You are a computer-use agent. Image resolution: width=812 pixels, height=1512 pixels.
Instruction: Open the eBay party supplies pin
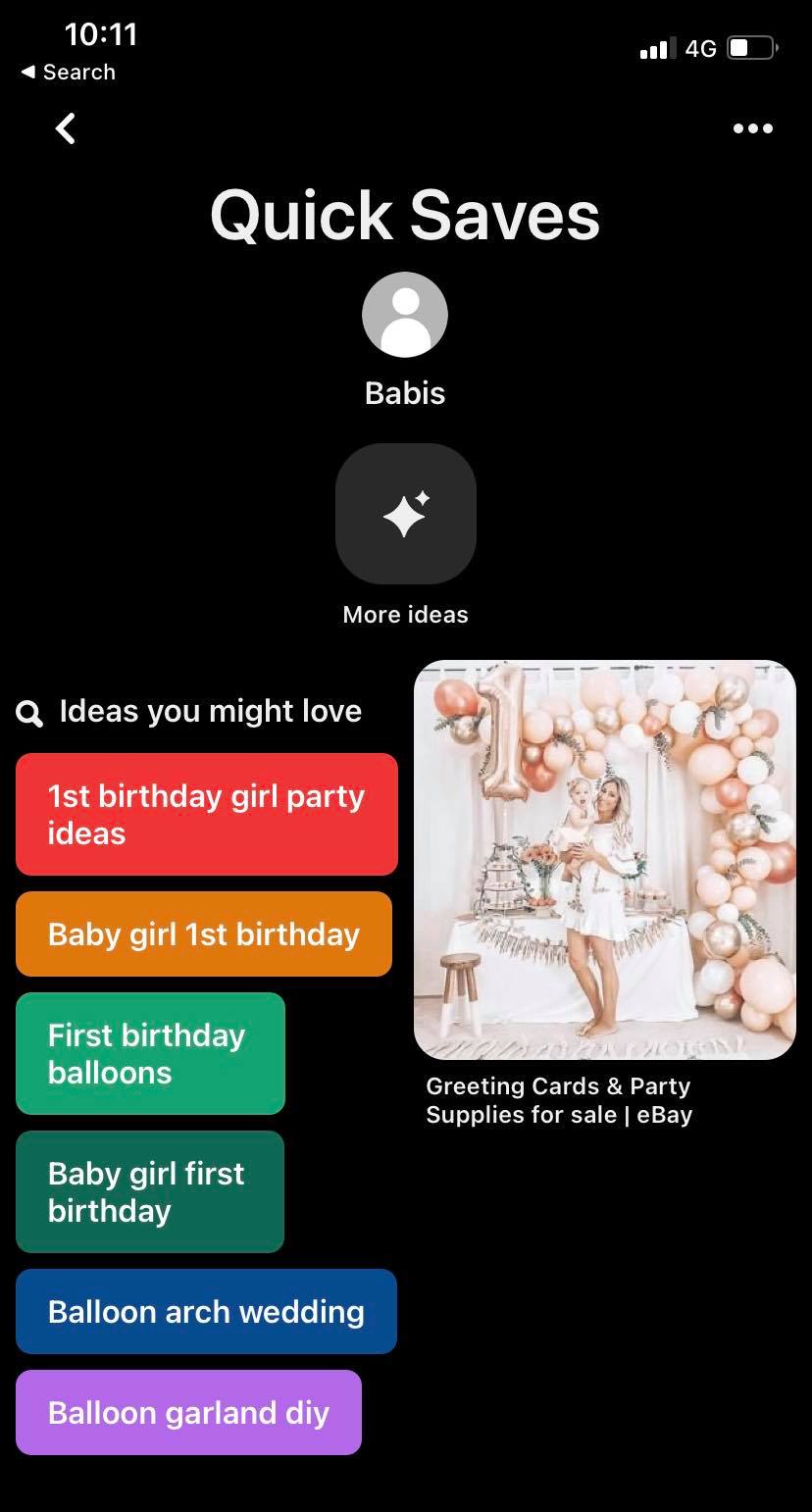click(604, 860)
